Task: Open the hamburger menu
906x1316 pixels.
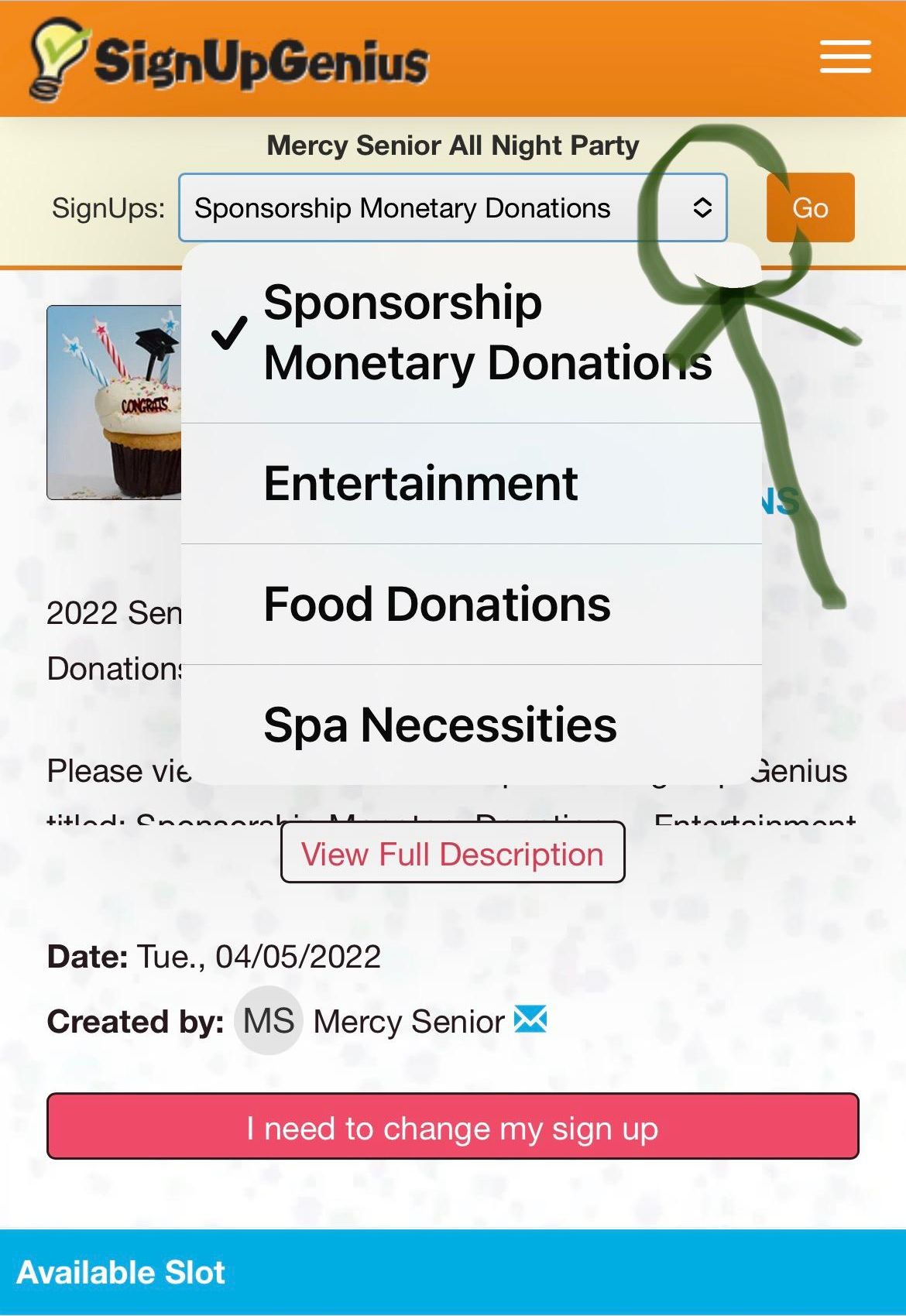Action: click(x=845, y=57)
